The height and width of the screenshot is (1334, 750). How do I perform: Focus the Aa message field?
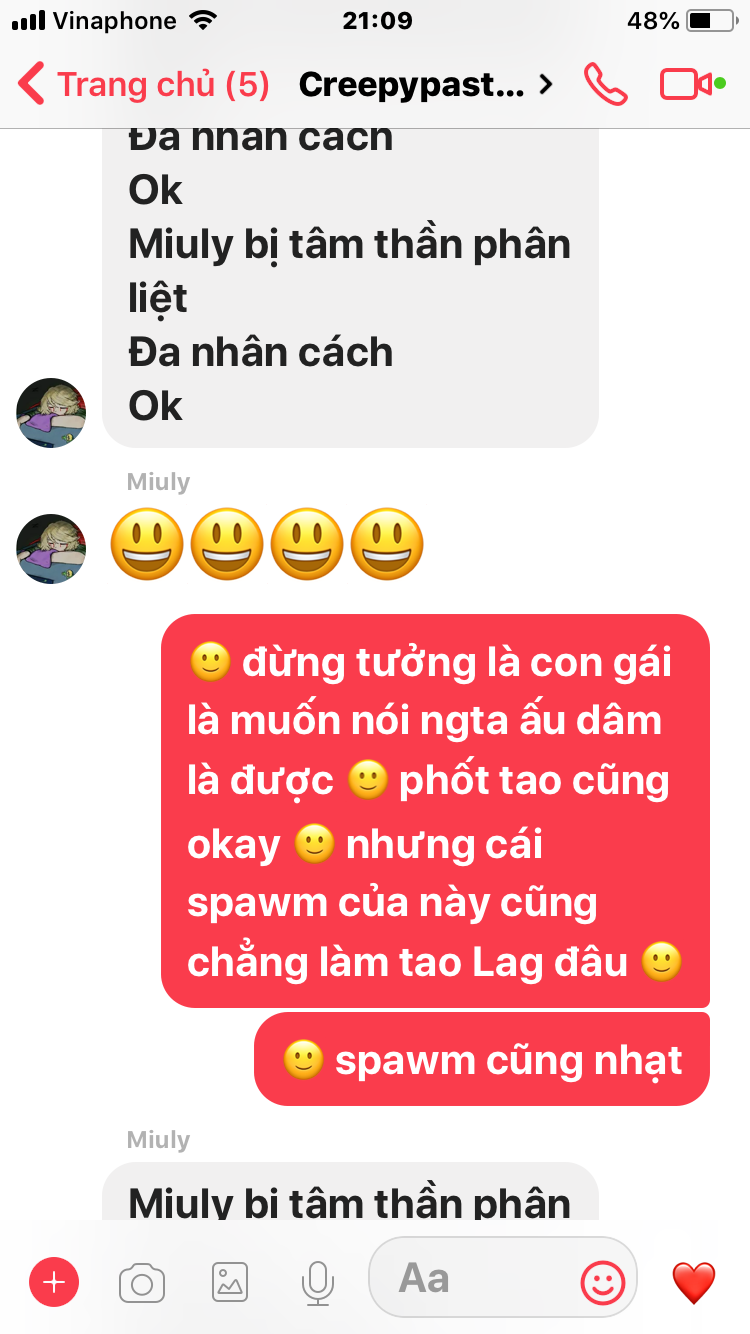(470, 1278)
